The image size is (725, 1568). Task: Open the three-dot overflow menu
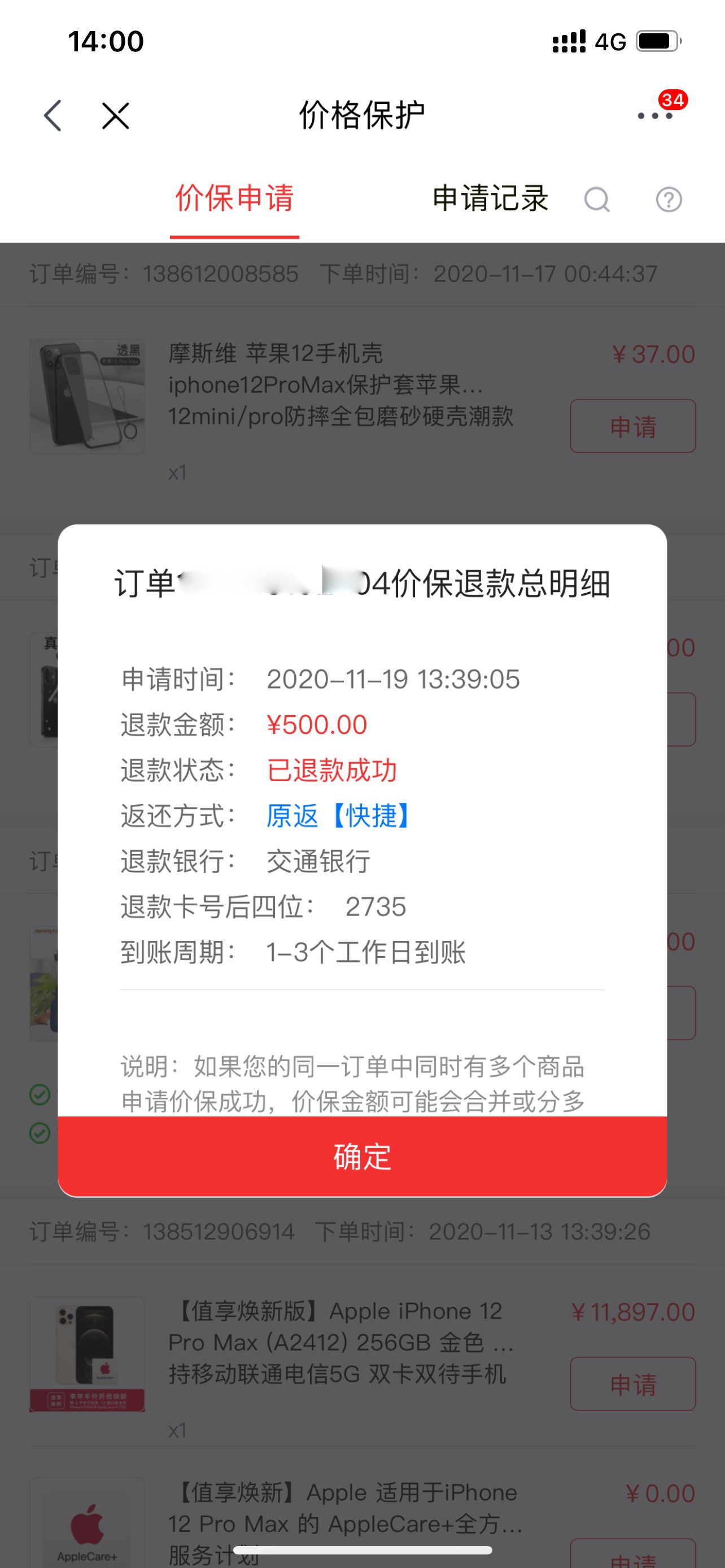[x=655, y=116]
